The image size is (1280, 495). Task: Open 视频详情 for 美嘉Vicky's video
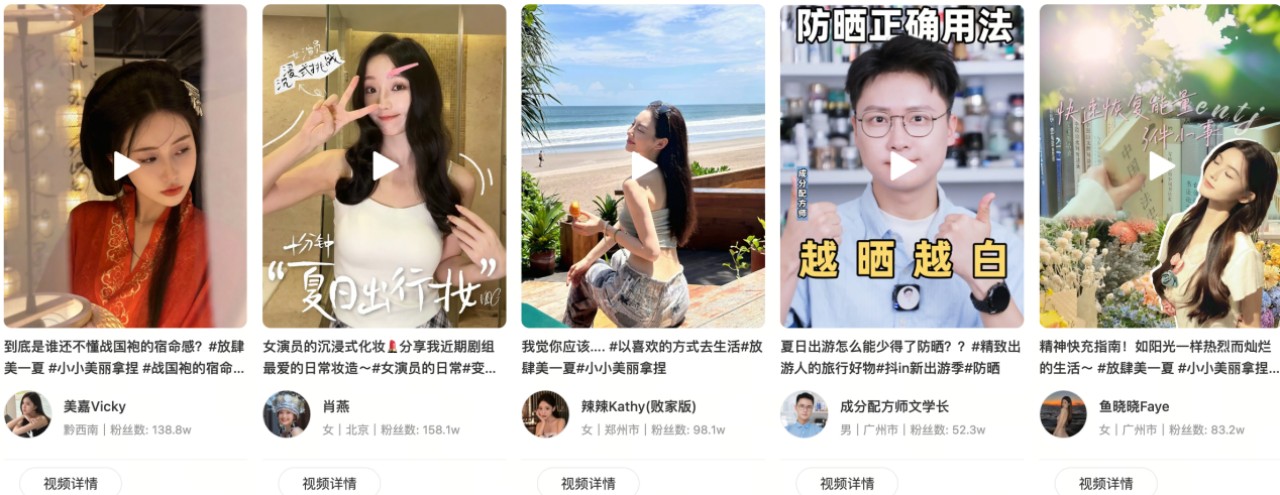pos(71,483)
